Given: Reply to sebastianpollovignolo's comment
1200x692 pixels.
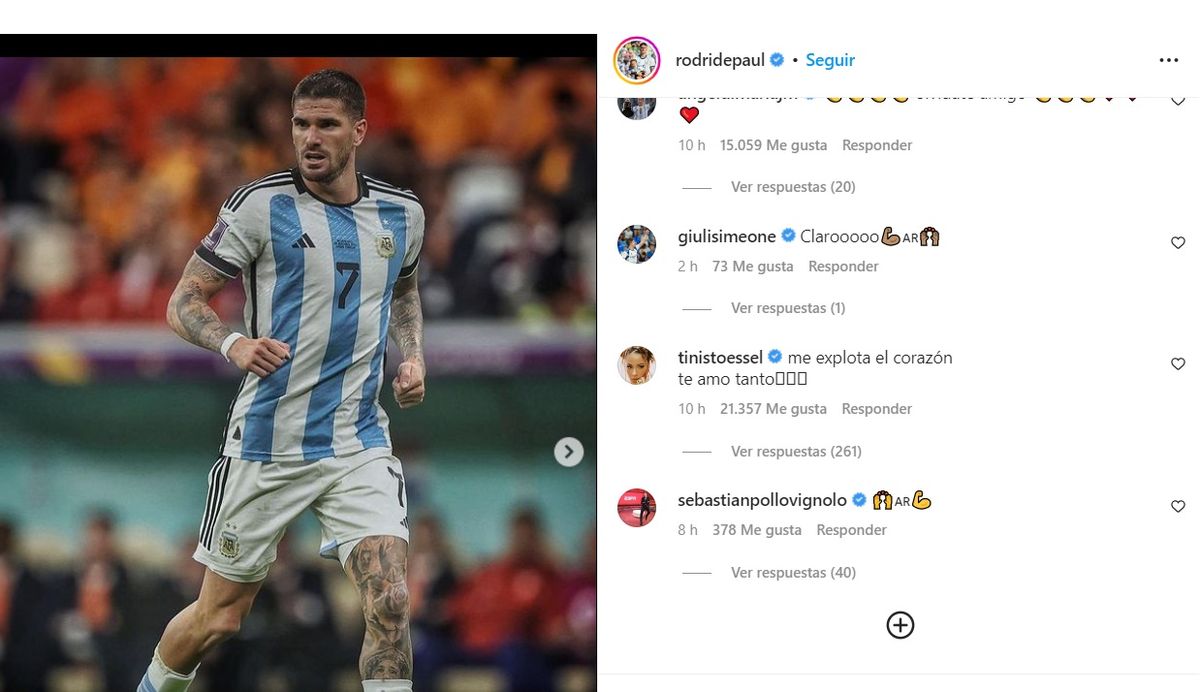Looking at the screenshot, I should click(x=851, y=530).
